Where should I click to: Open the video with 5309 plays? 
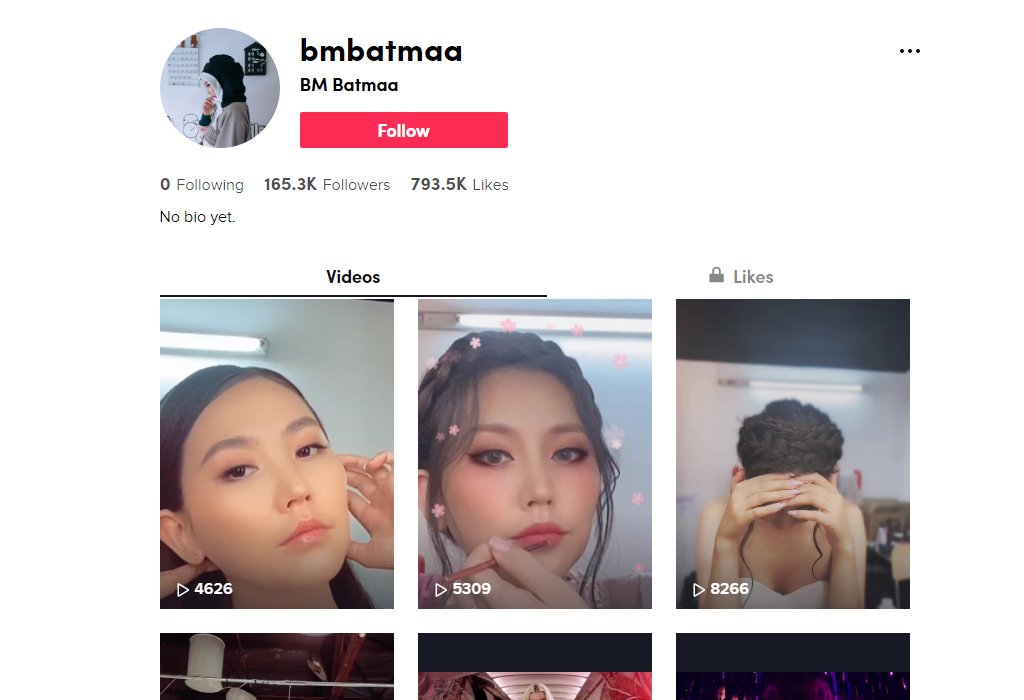(534, 454)
